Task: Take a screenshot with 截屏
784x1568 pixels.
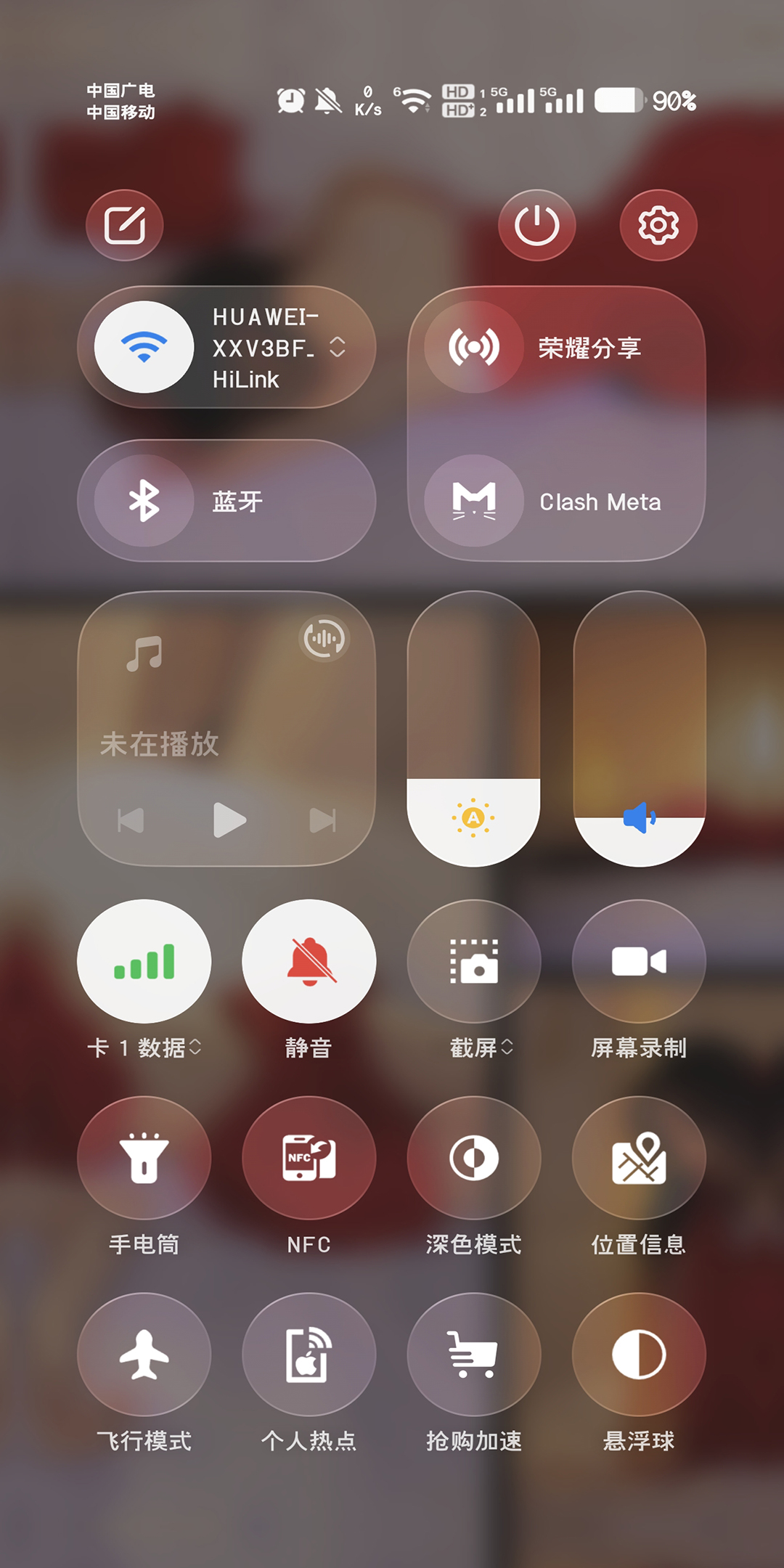Action: pyautogui.click(x=474, y=962)
